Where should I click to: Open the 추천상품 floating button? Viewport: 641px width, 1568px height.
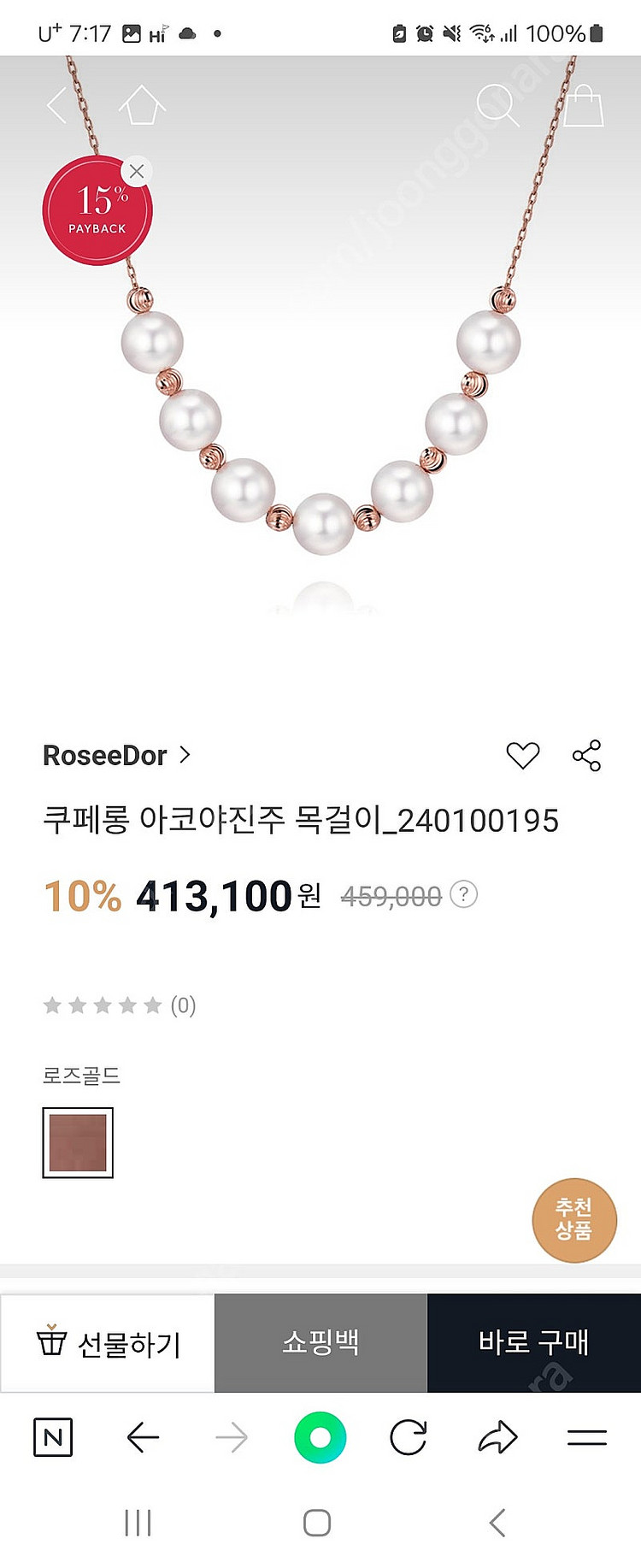573,1219
